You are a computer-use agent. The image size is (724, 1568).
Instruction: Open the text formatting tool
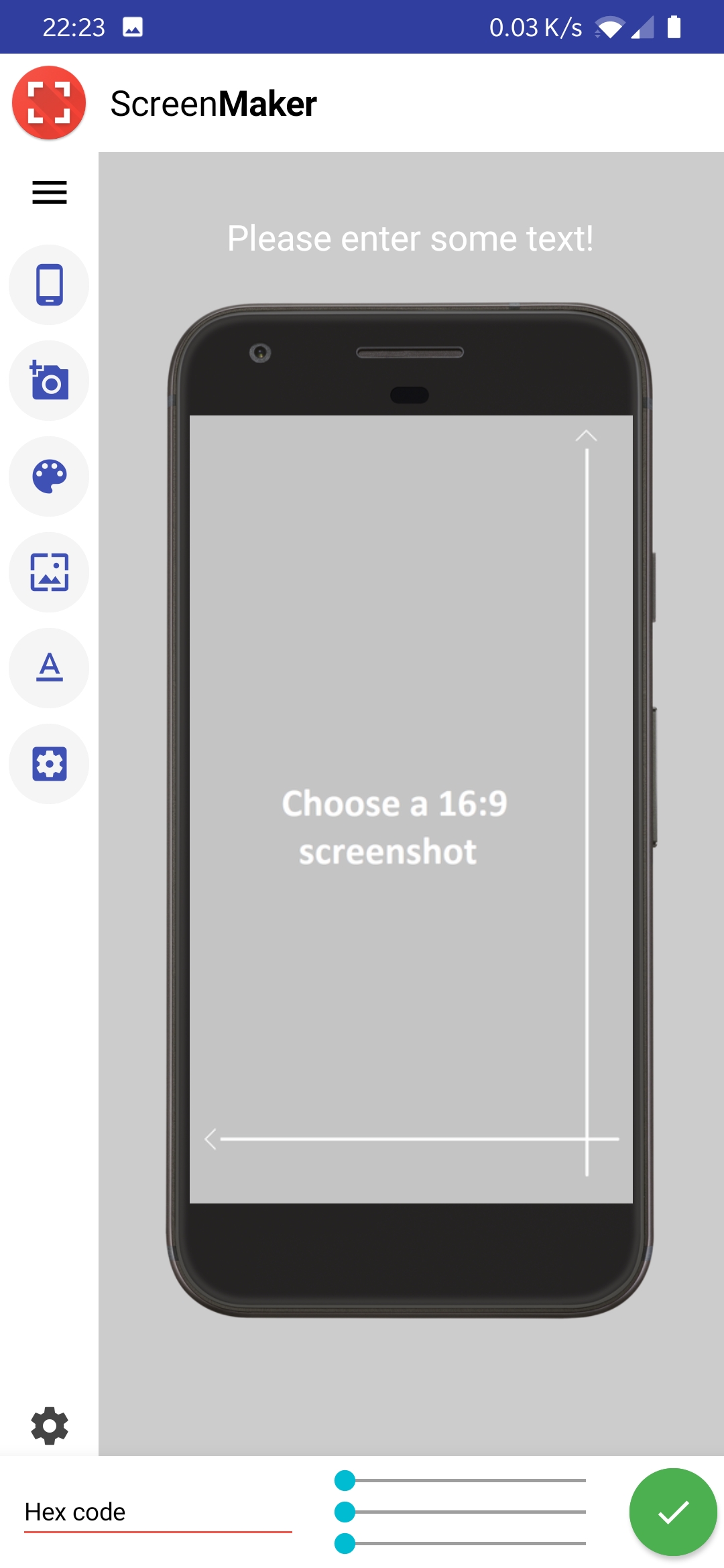pos(49,668)
